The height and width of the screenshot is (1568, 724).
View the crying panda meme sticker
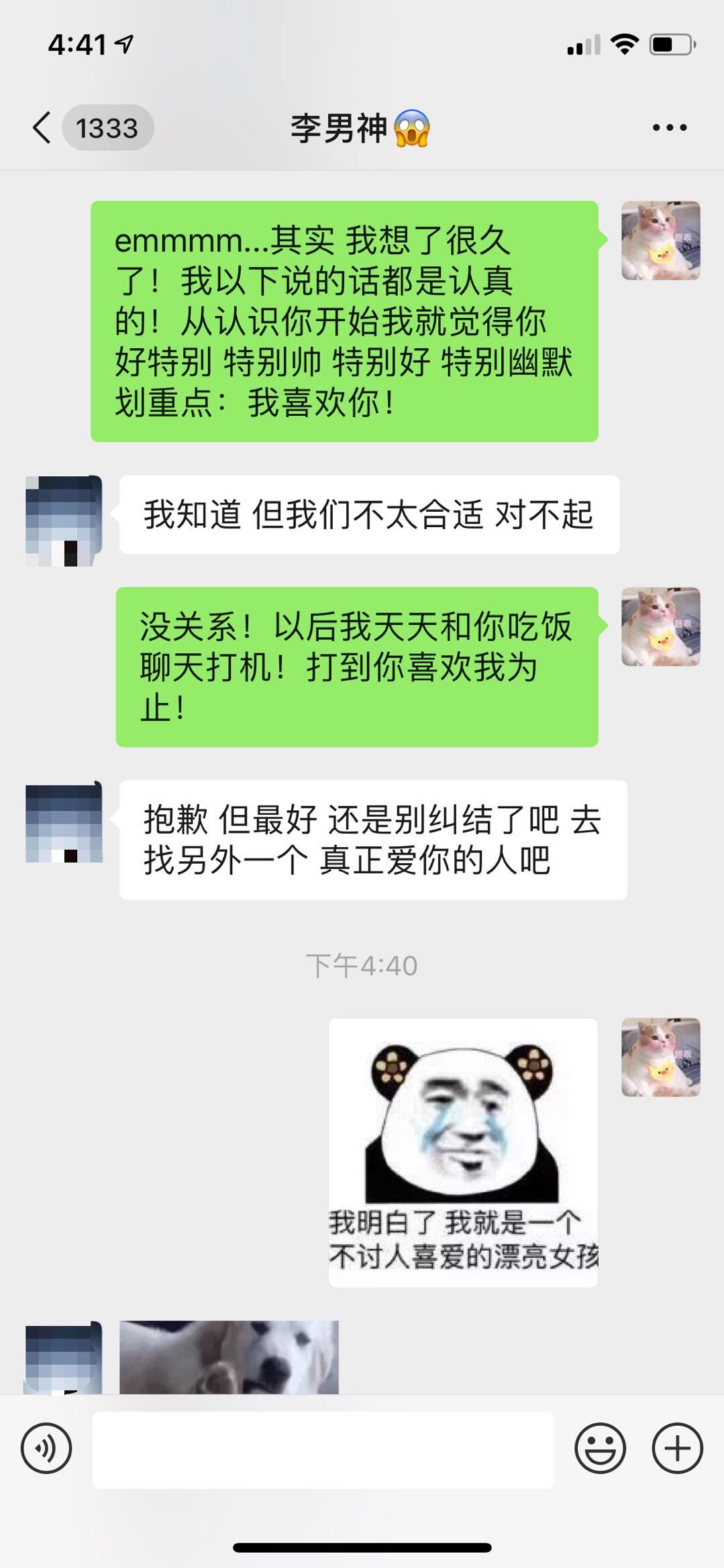(463, 1152)
